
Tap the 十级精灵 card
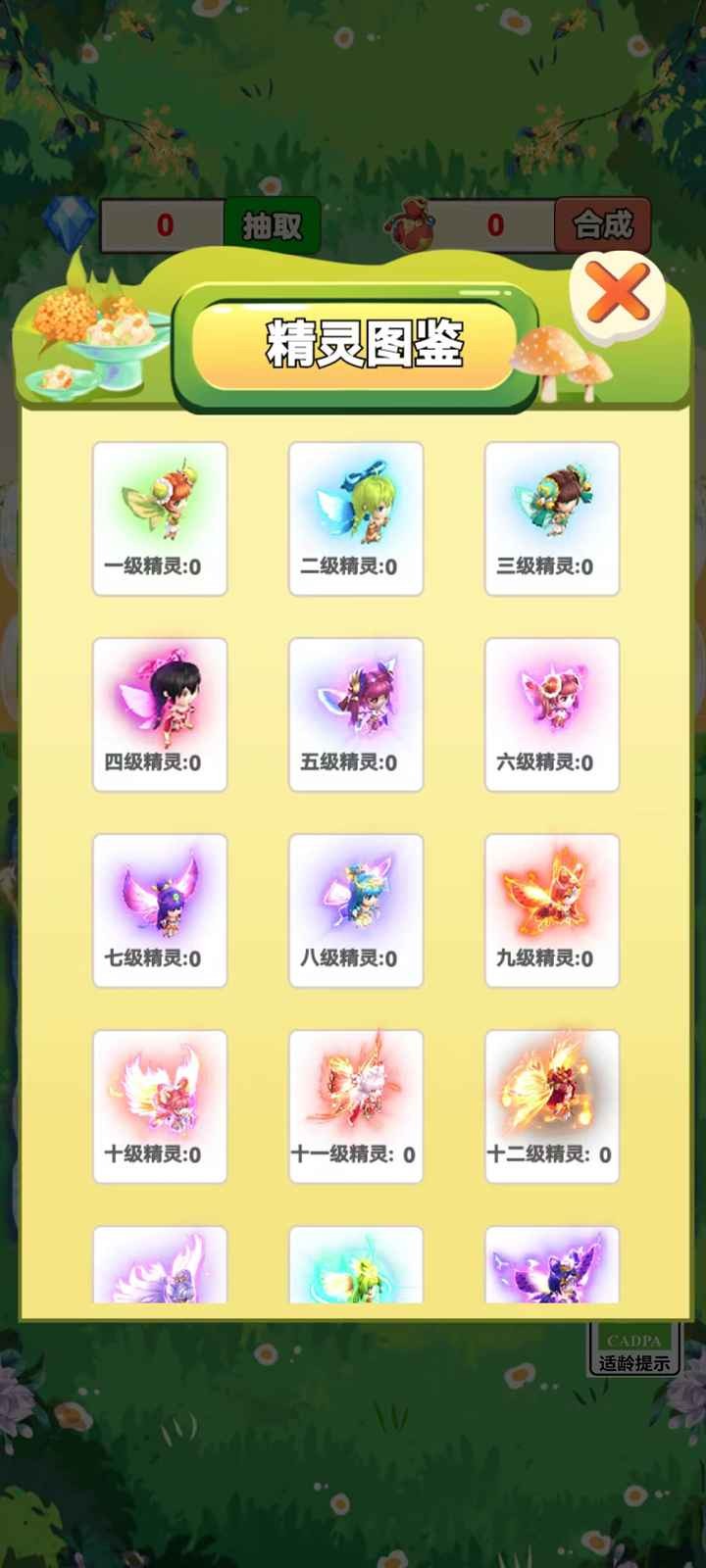pos(160,1106)
